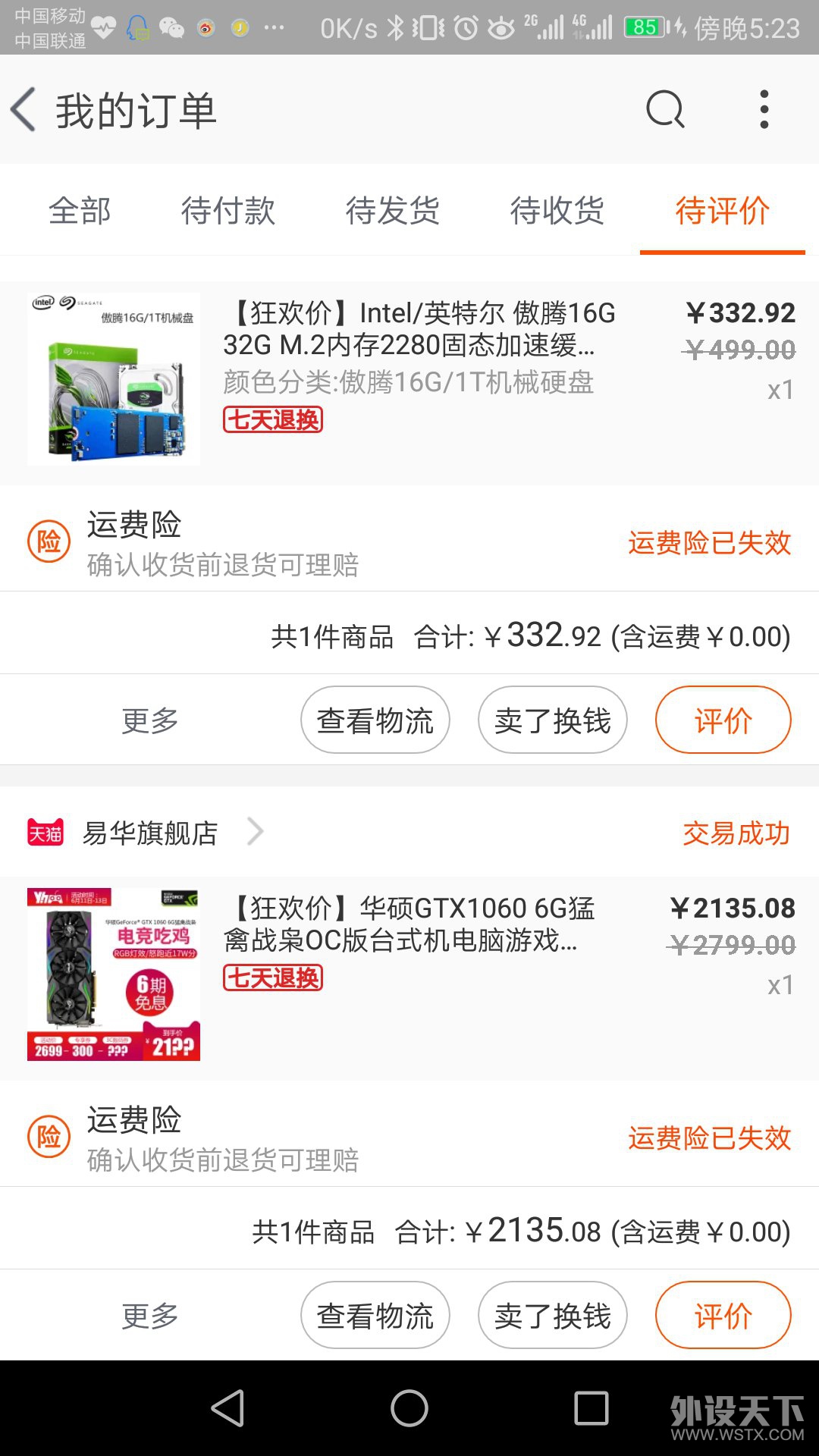This screenshot has width=819, height=1456.
Task: Open the 易华旗舰店 store page
Action: tap(150, 833)
